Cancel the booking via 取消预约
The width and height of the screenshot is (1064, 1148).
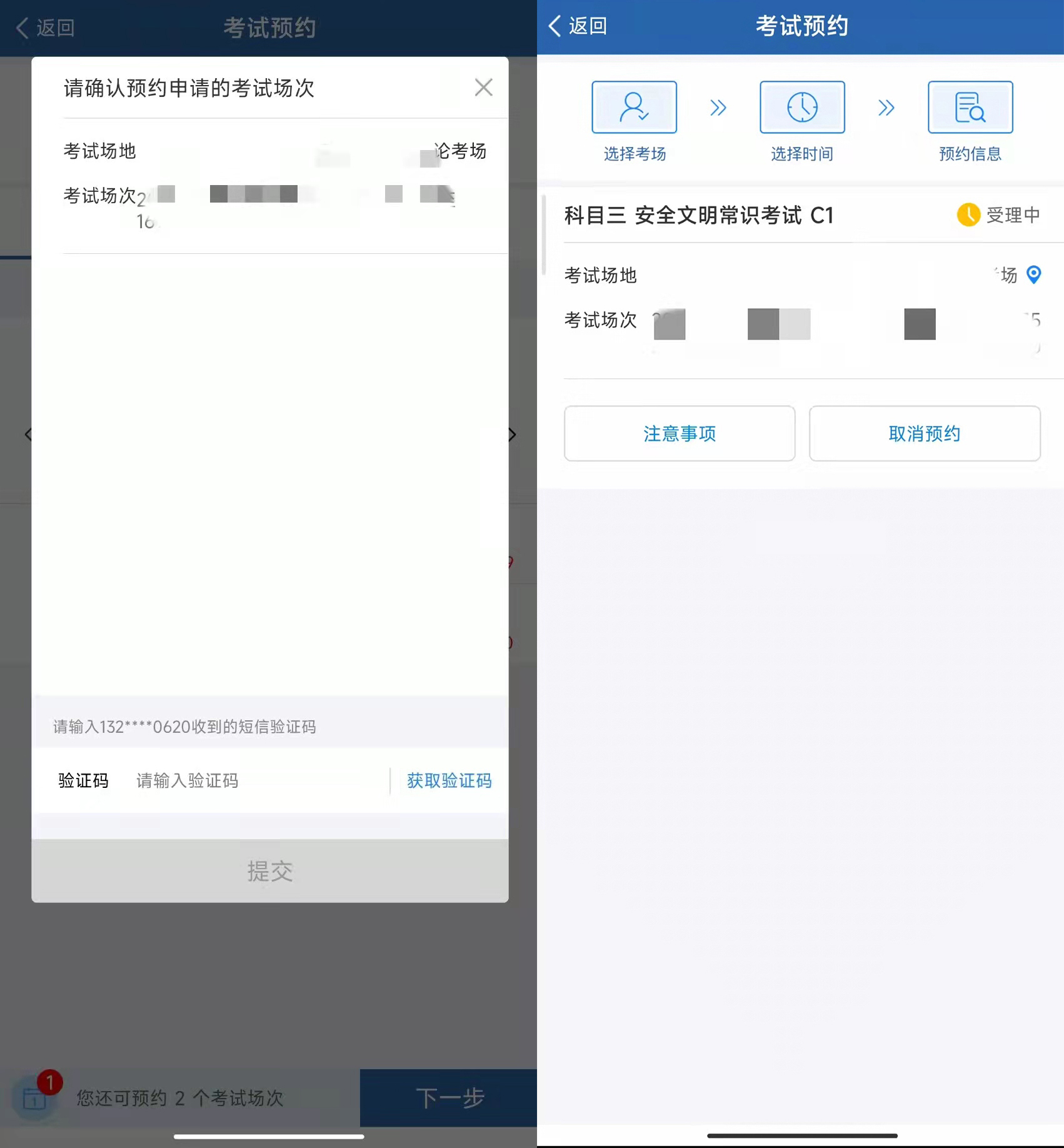coord(924,433)
